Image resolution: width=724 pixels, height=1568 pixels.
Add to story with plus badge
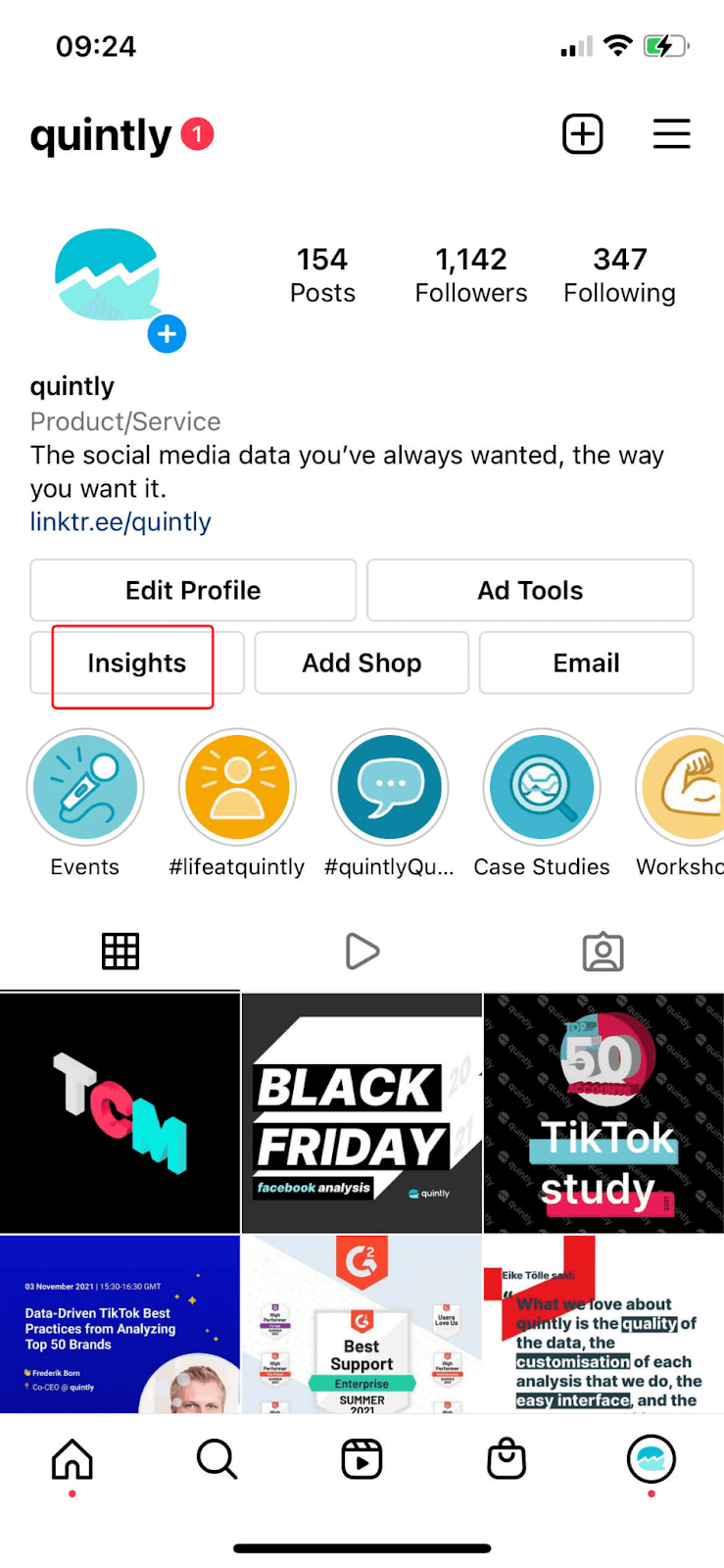[167, 334]
